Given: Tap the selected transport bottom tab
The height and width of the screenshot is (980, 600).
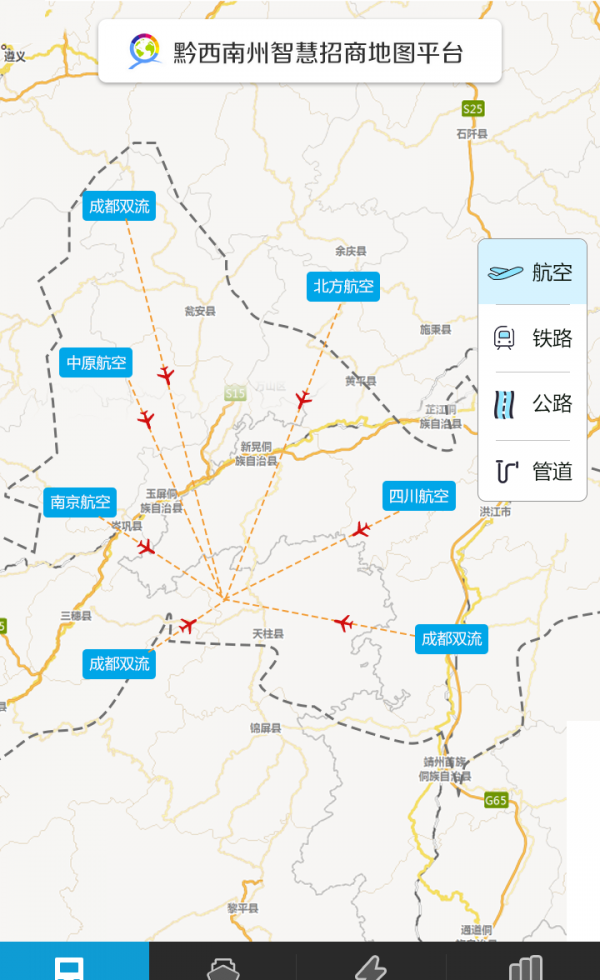Looking at the screenshot, I should tap(74, 964).
